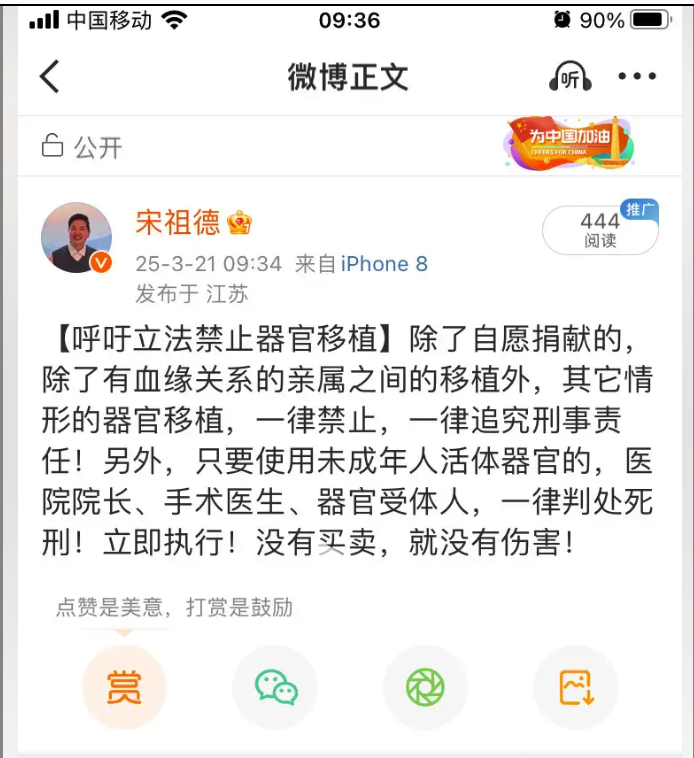Open the three-dot overflow menu
694x758 pixels.
point(636,77)
